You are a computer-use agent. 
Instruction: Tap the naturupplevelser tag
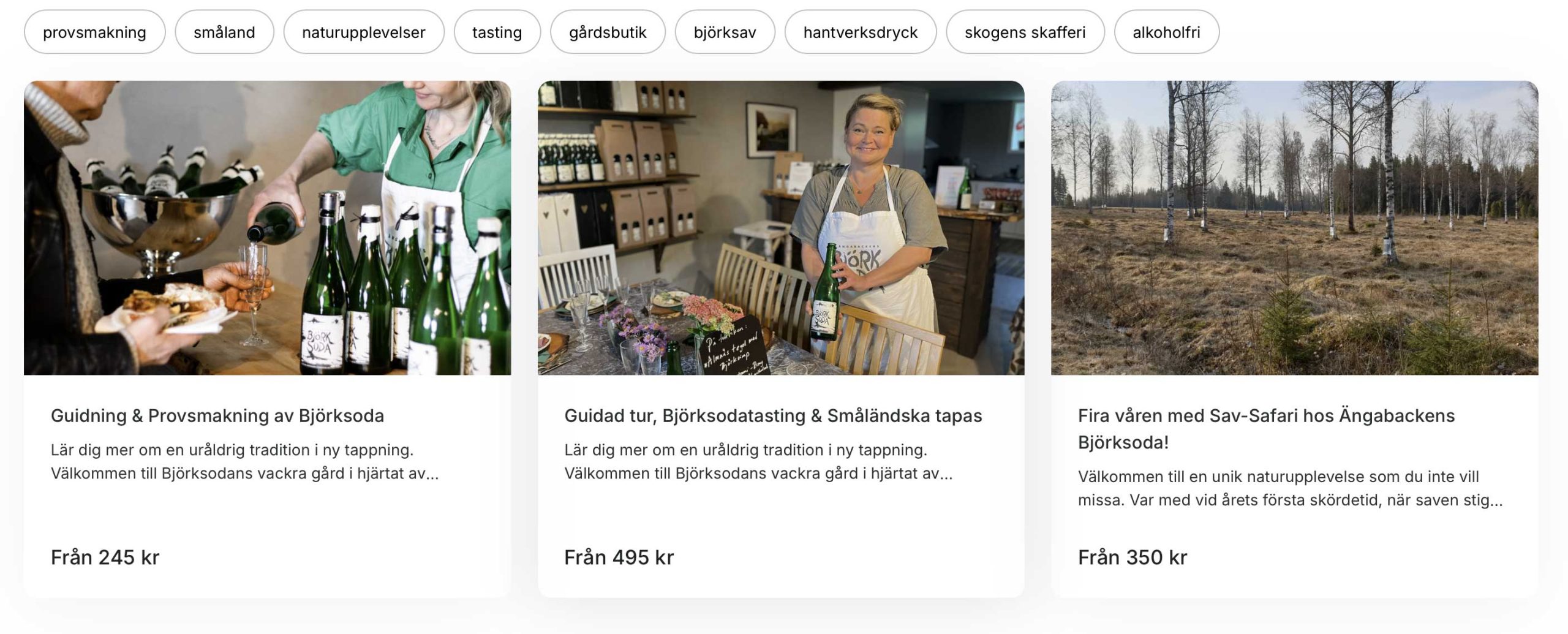pos(363,32)
